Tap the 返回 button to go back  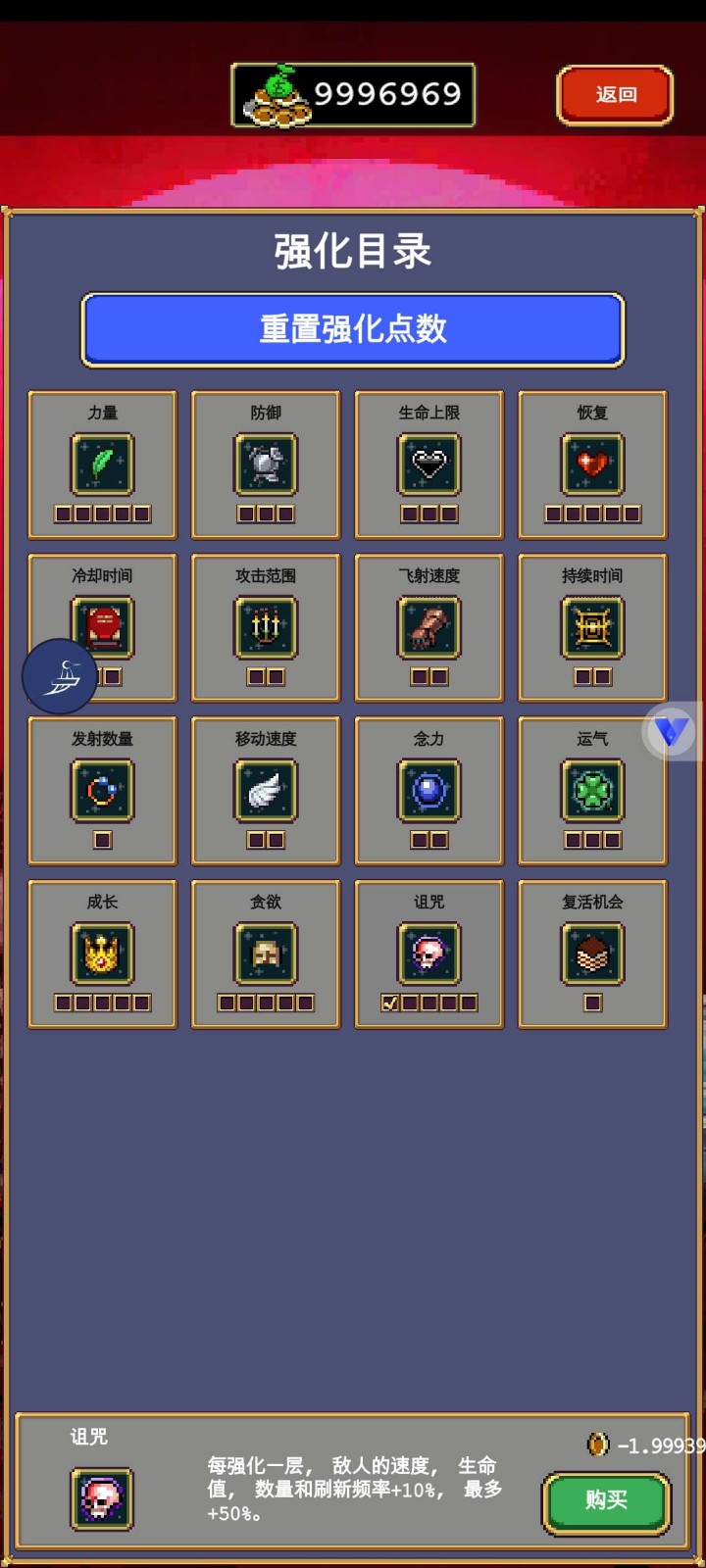(x=615, y=95)
